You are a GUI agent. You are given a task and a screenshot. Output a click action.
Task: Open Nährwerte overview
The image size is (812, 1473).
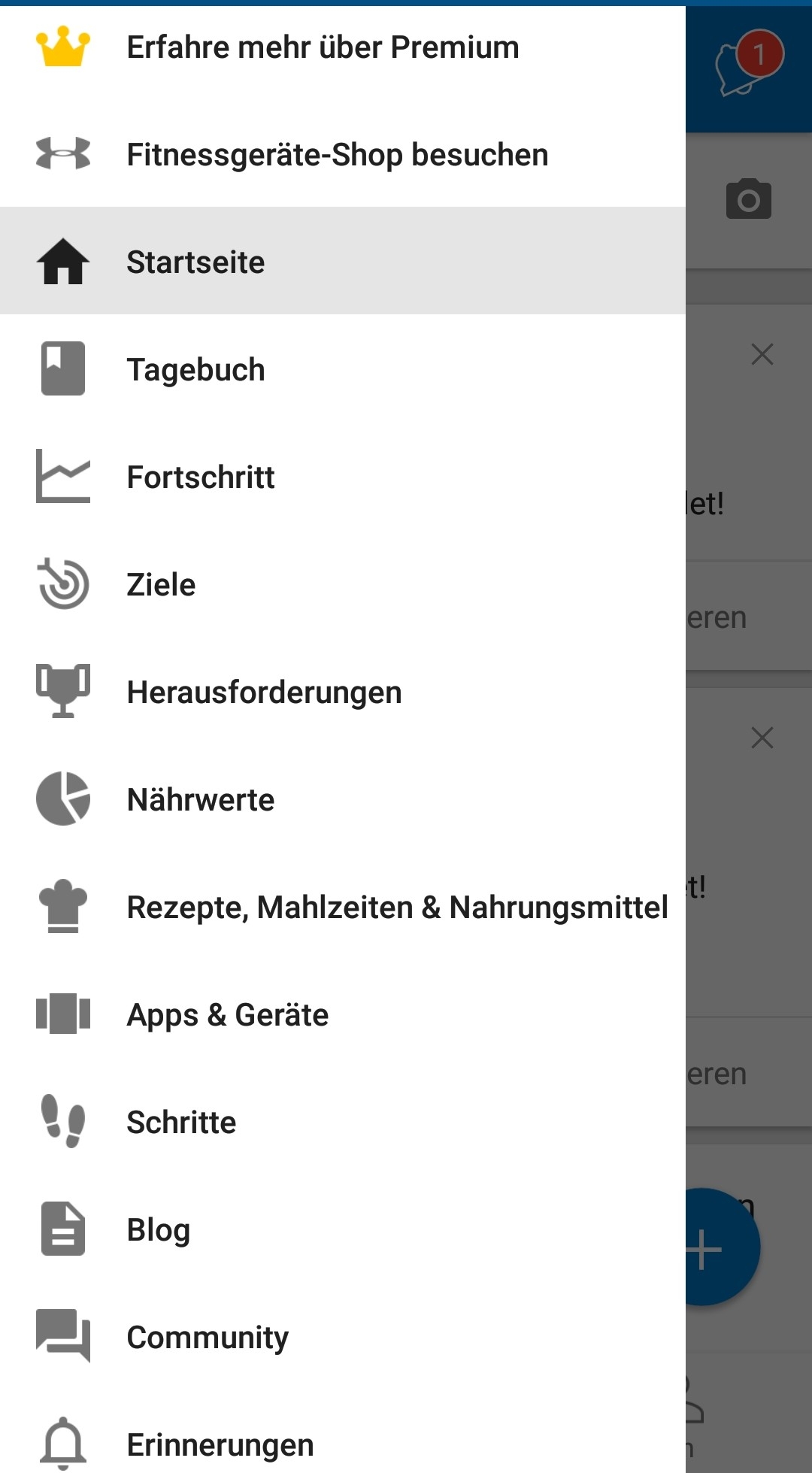pyautogui.click(x=201, y=800)
